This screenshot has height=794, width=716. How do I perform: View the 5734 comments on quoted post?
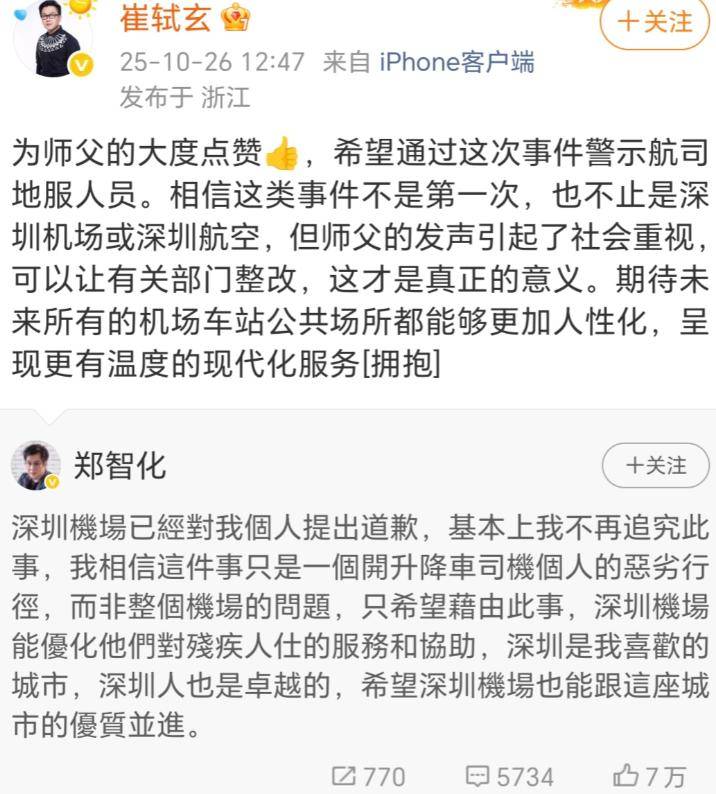[510, 776]
